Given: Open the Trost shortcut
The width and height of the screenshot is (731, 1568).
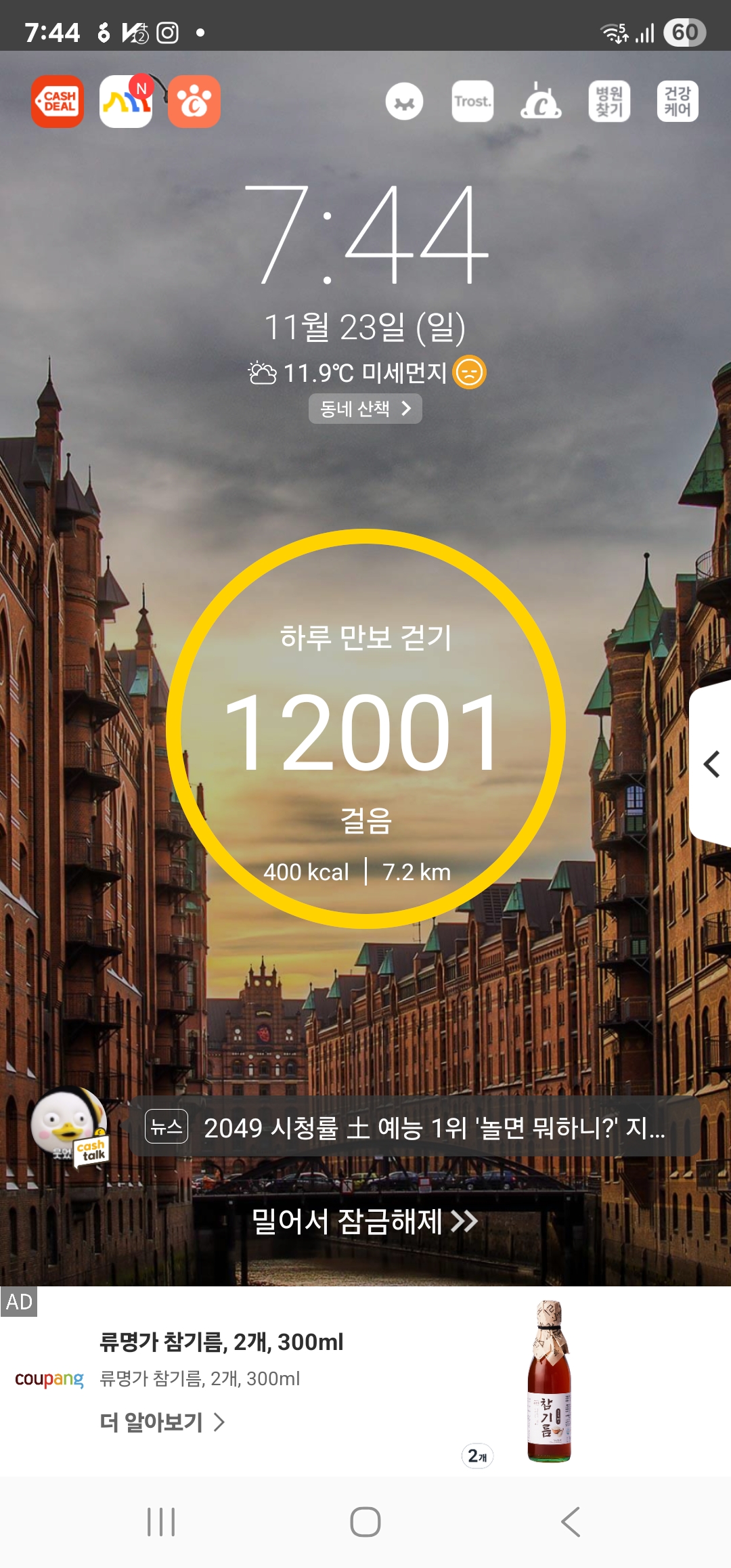Looking at the screenshot, I should pos(472,102).
